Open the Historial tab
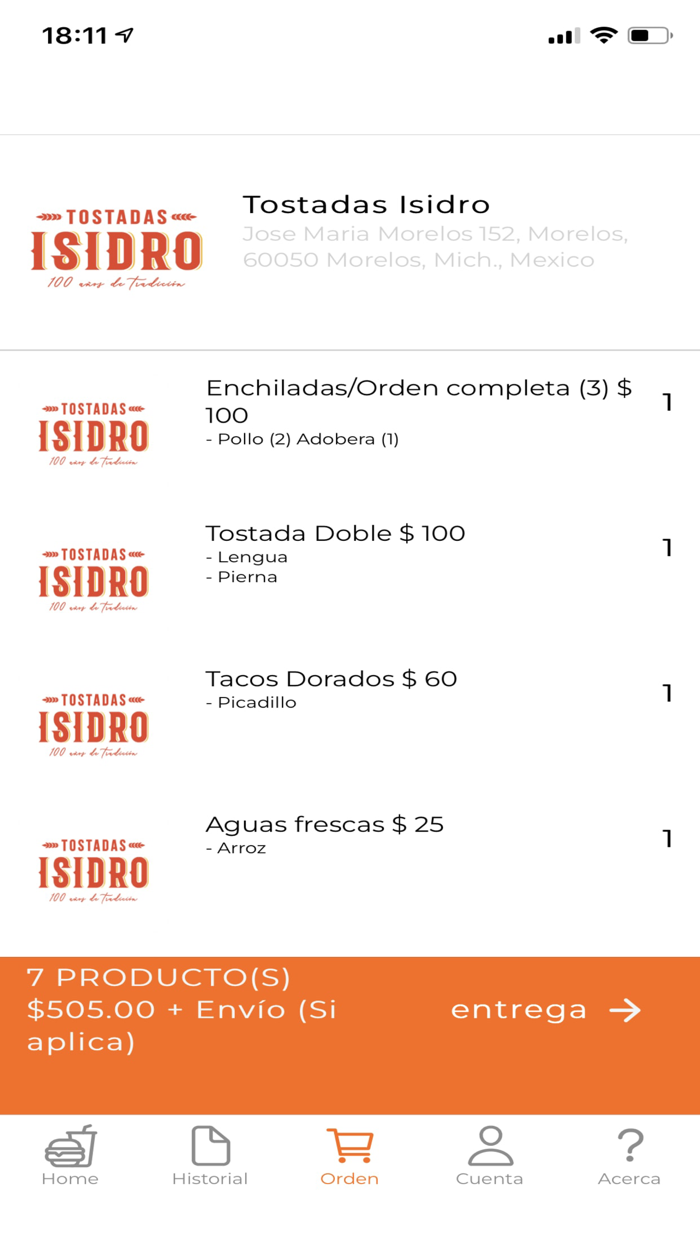 tap(210, 1156)
